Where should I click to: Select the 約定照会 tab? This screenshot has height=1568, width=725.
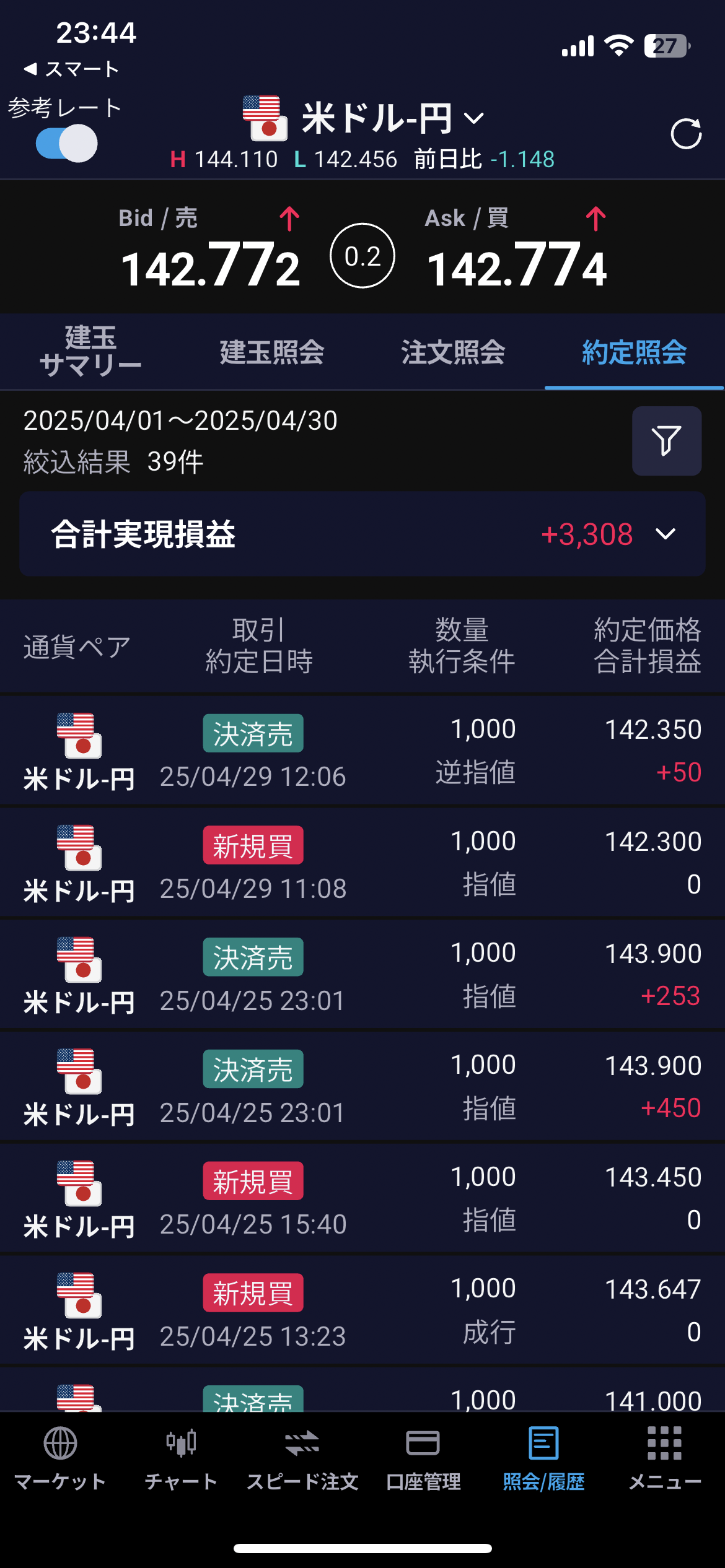click(x=634, y=351)
